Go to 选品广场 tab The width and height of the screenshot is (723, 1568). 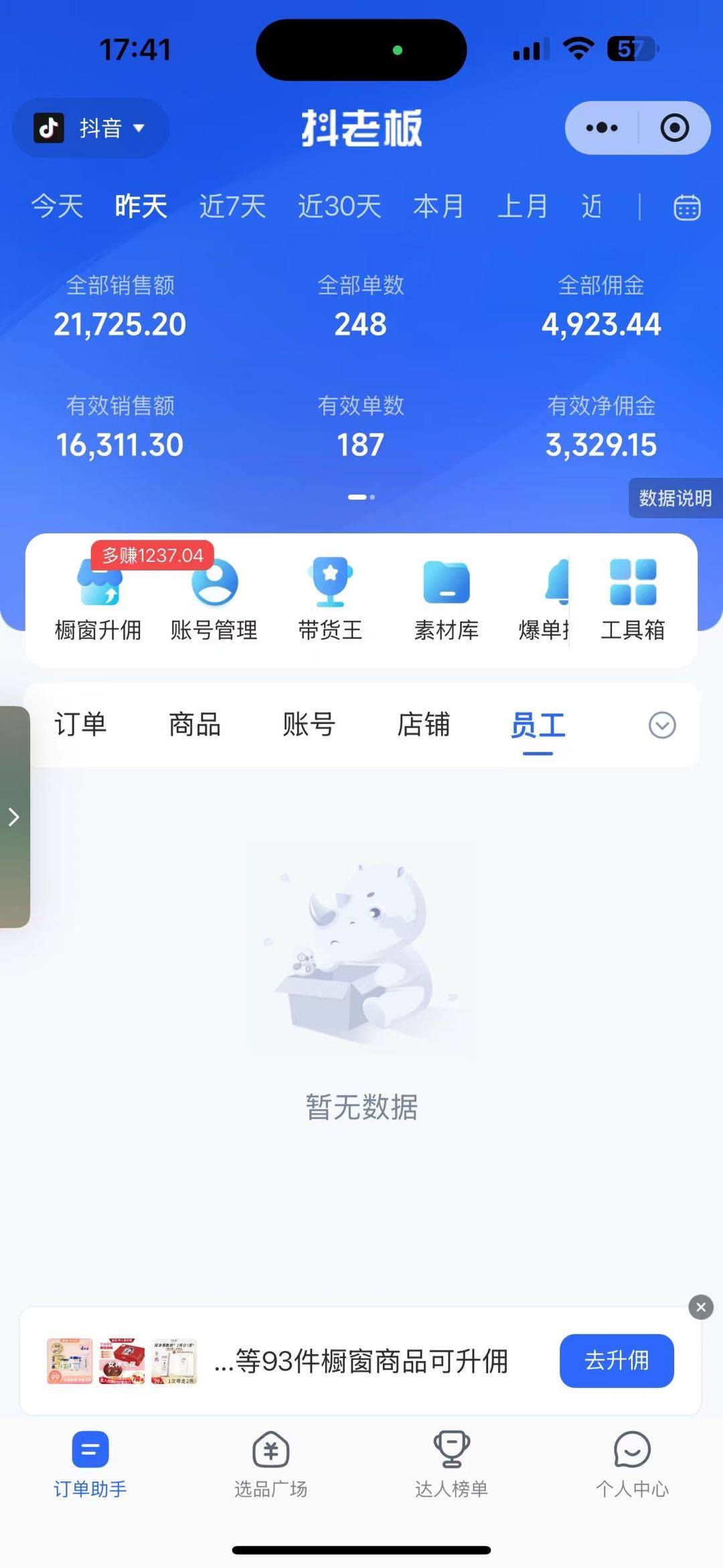[271, 1464]
